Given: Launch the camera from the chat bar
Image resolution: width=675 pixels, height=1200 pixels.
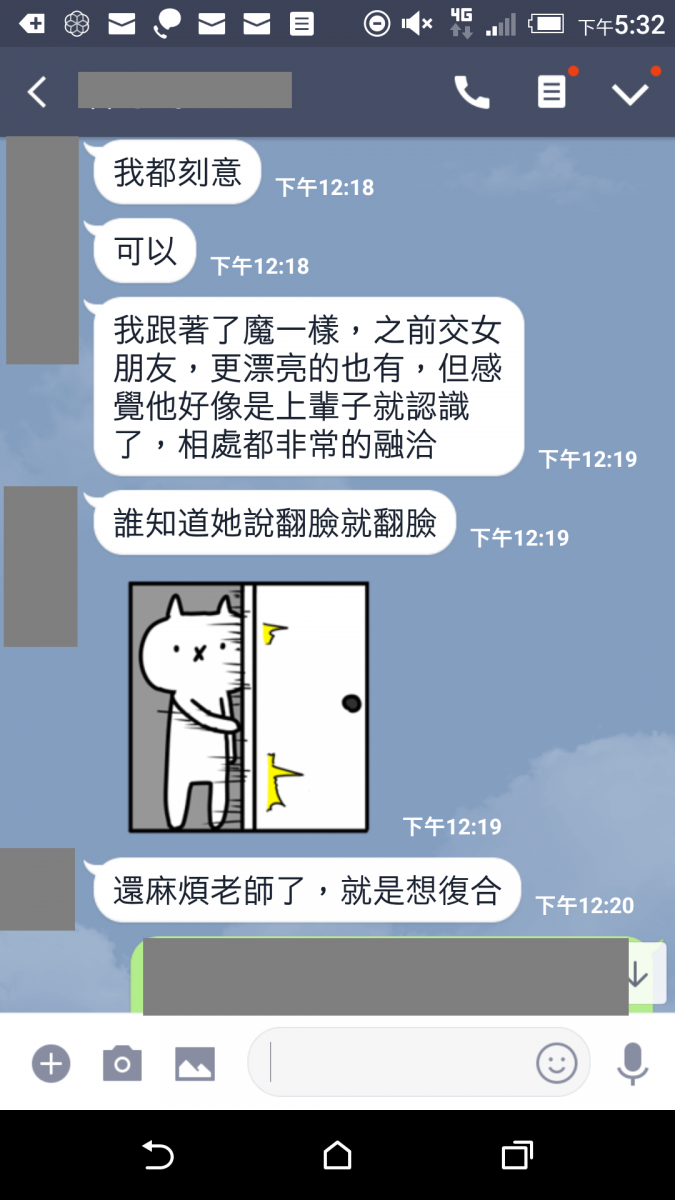Looking at the screenshot, I should pos(122,1063).
